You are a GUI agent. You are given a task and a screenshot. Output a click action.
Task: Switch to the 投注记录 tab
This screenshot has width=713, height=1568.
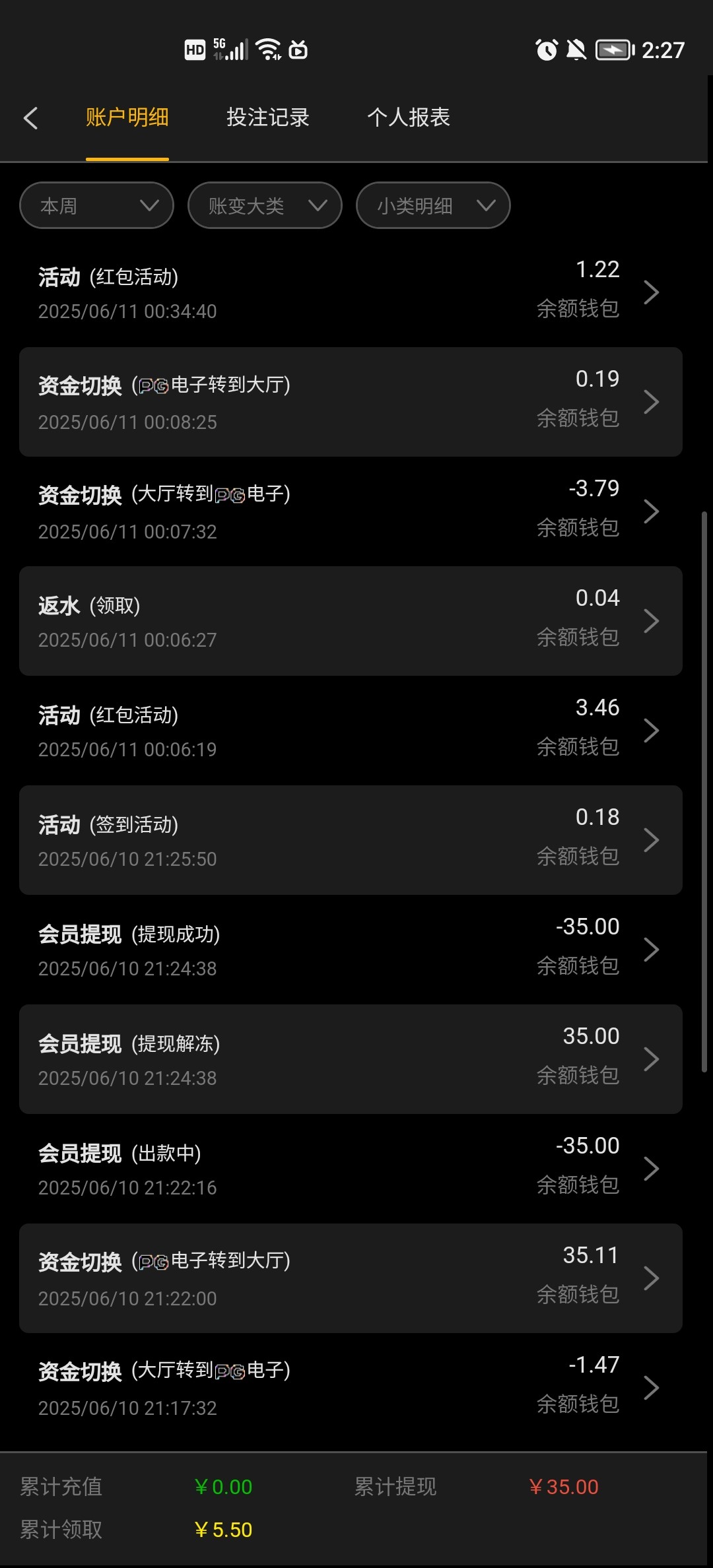coord(267,117)
